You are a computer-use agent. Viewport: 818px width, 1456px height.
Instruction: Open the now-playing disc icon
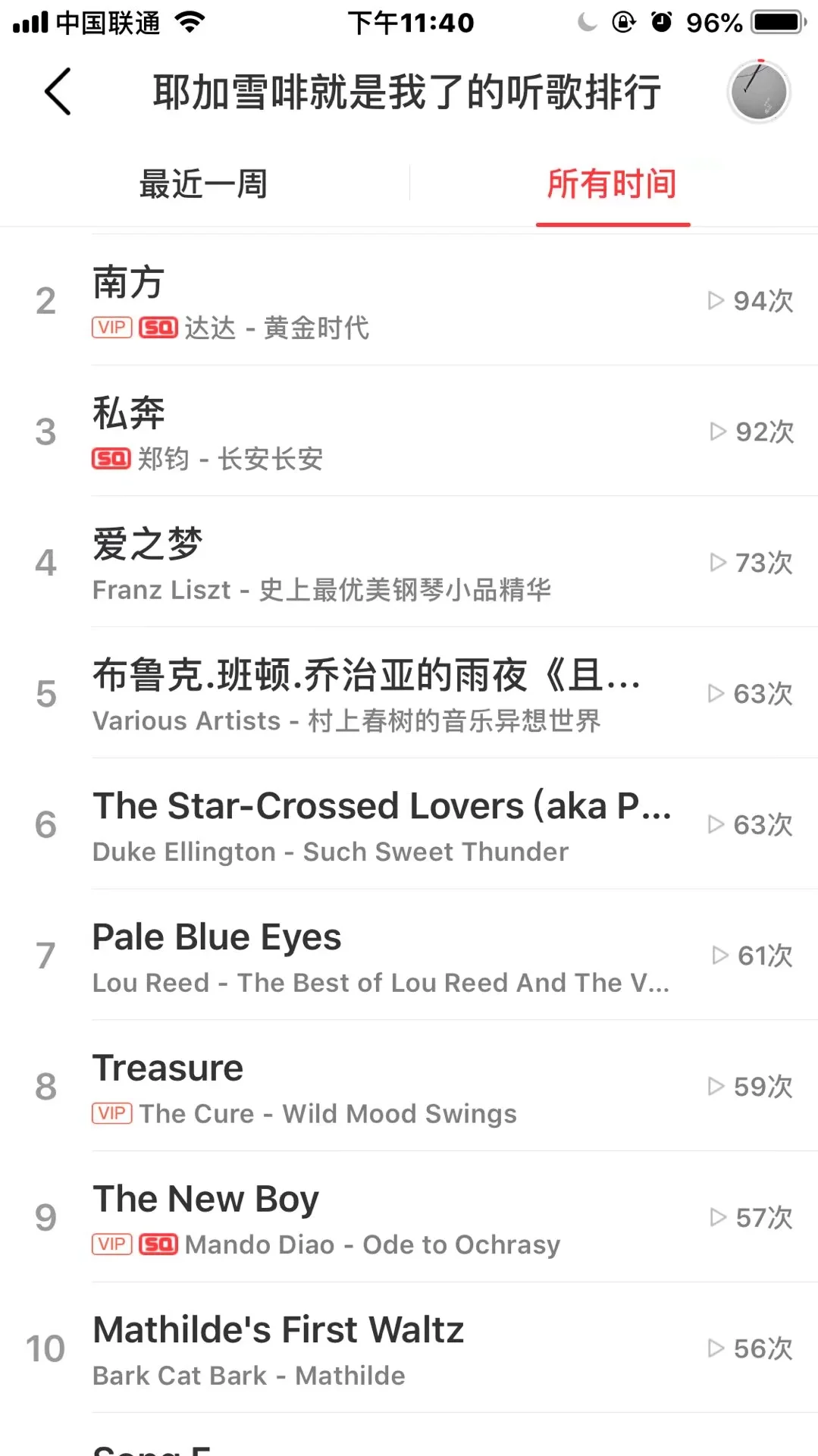click(758, 92)
